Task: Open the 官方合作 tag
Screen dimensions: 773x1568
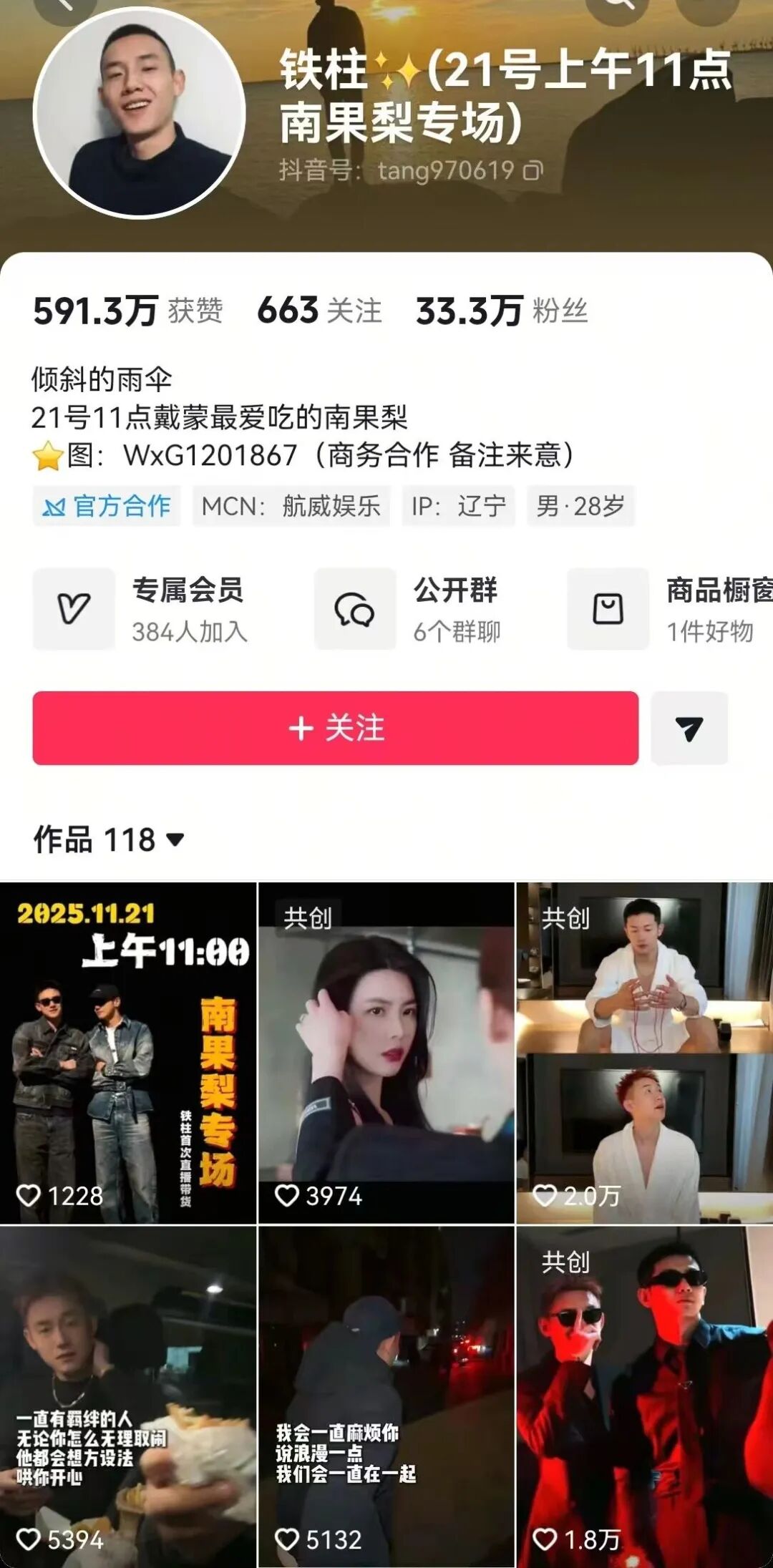Action: pos(107,506)
